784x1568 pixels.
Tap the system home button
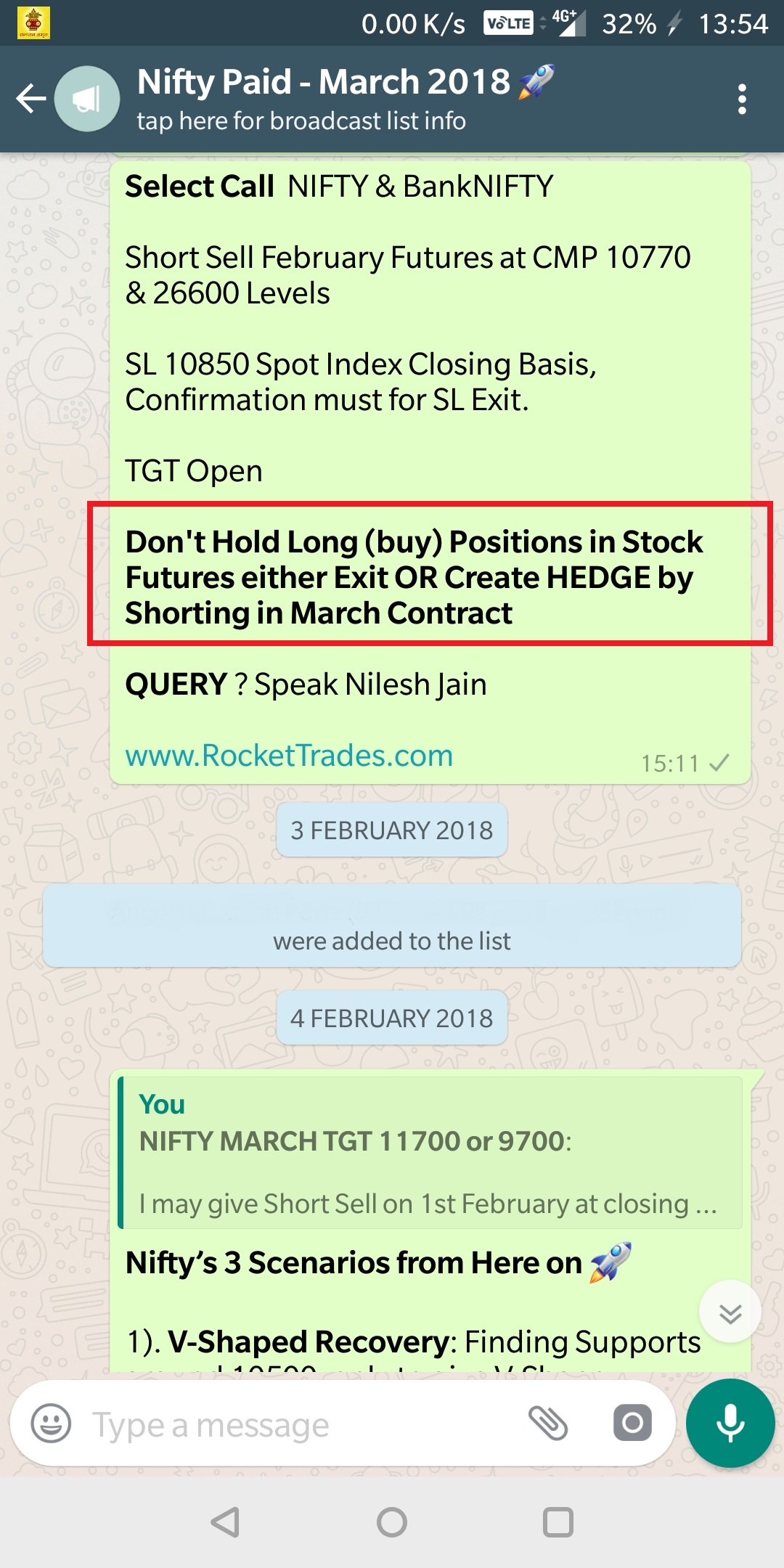pyautogui.click(x=392, y=1522)
